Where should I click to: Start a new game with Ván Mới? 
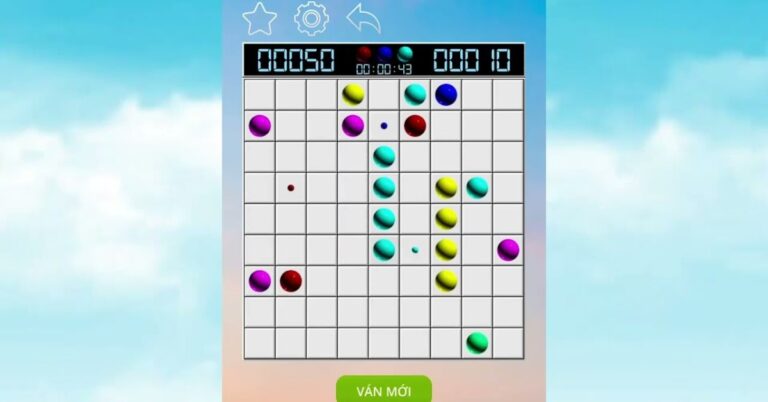click(x=383, y=390)
